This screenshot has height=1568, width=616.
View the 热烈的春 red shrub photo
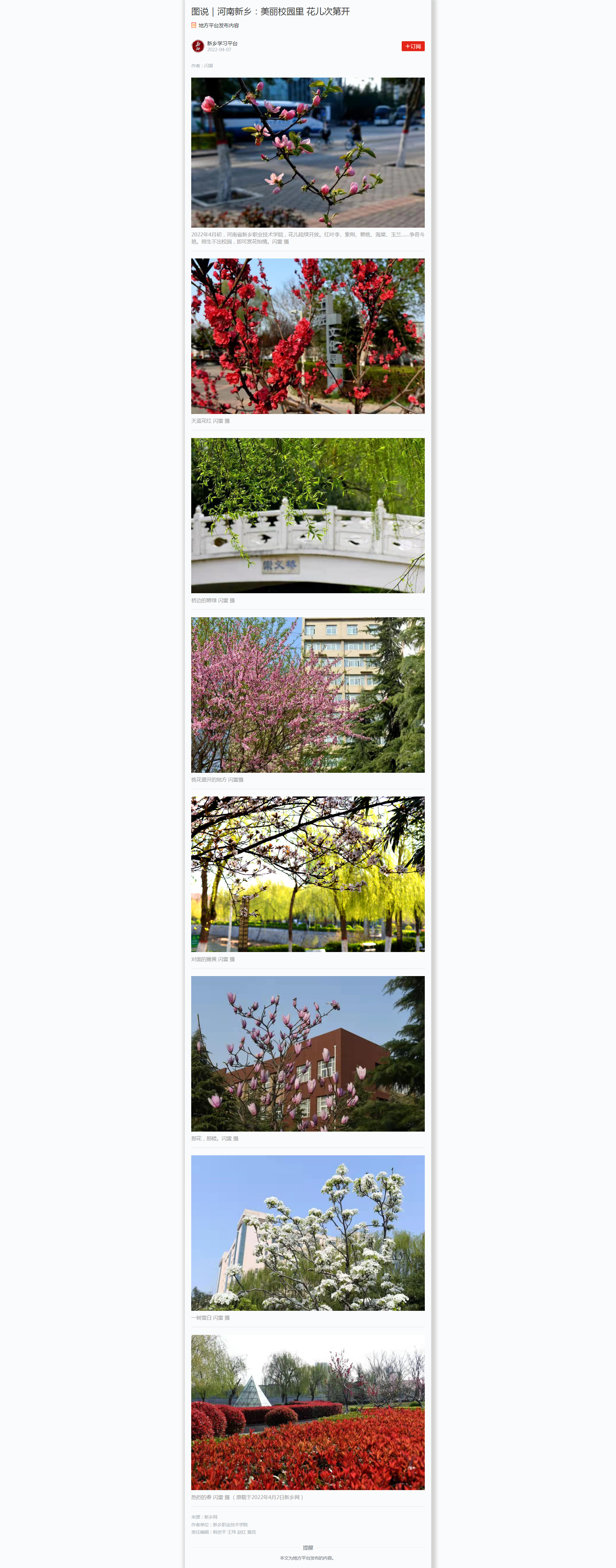308,1412
